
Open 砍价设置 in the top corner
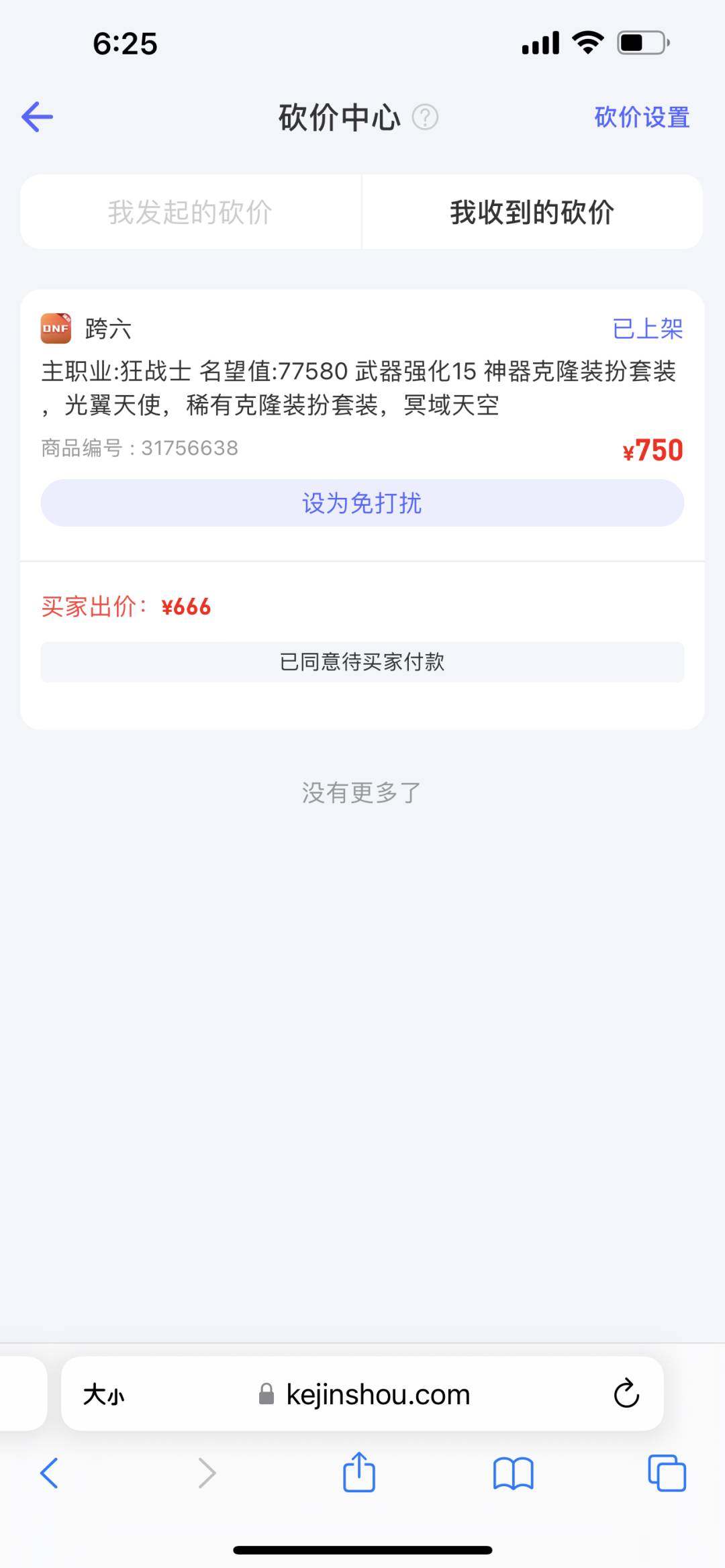tap(640, 117)
